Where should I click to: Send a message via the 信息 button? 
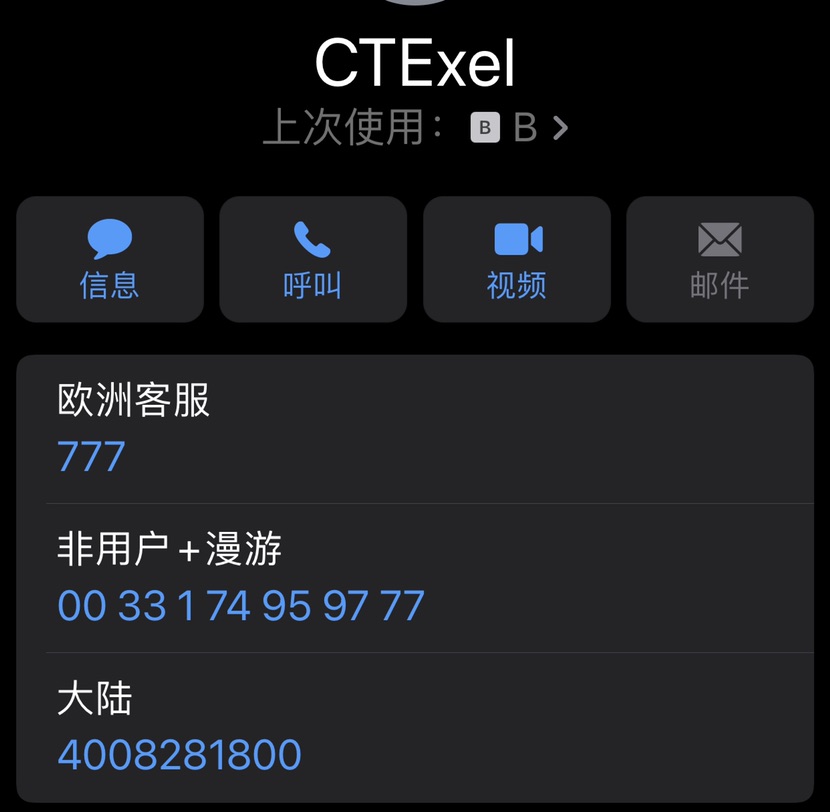(110, 259)
